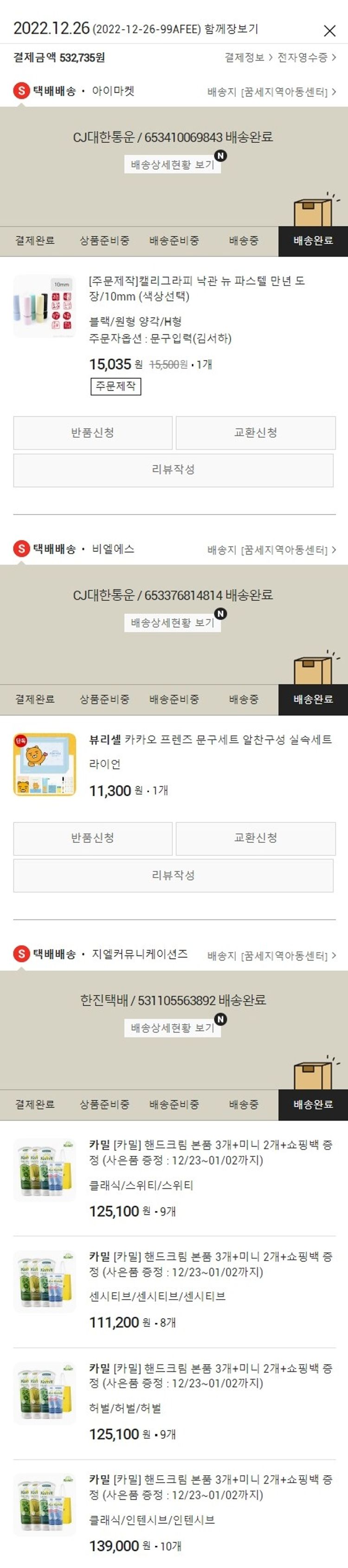Open Kamill hand cream 허벌/허벌/허벌 item
Screen dimensions: 348x1568
point(210,1376)
